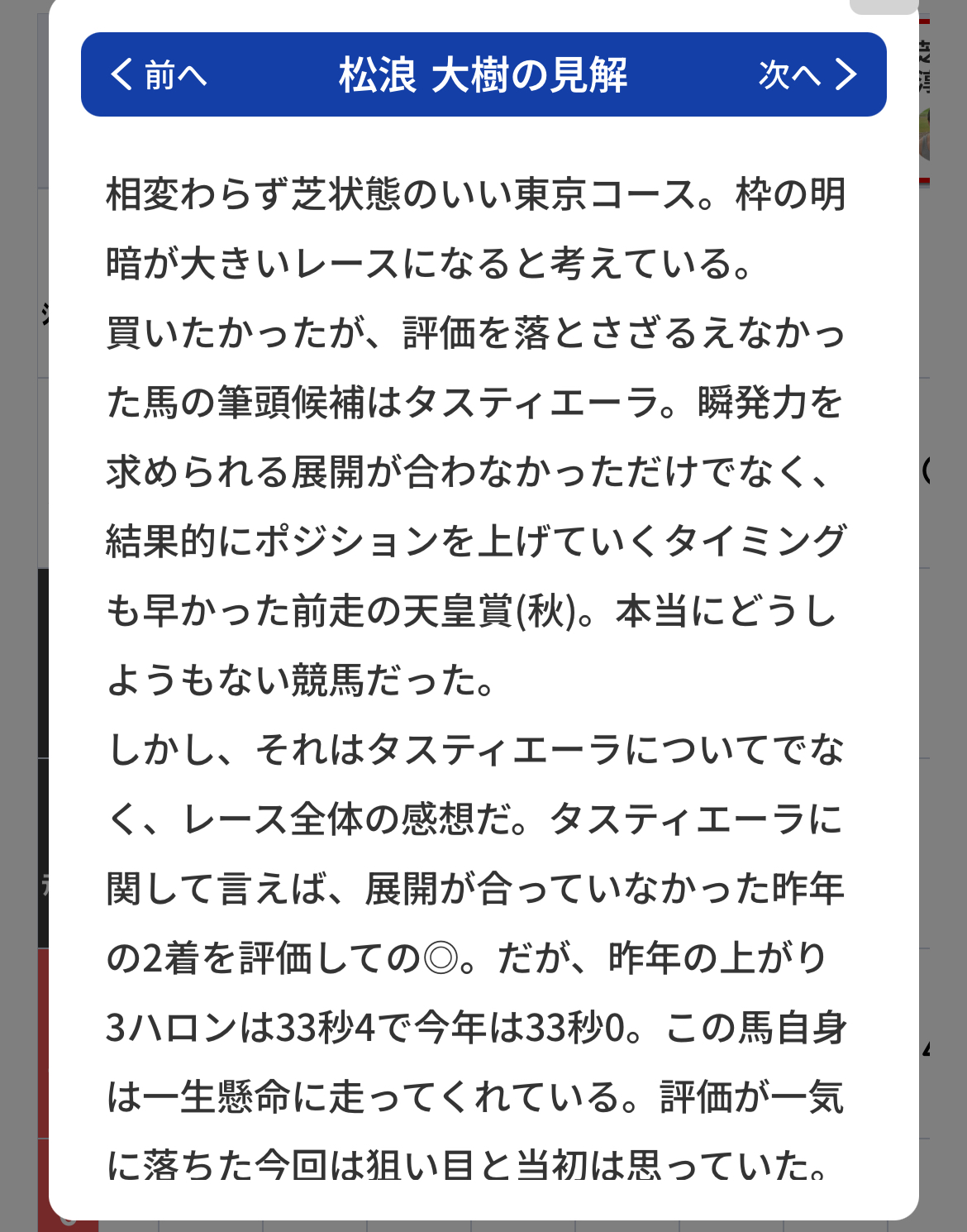Viewport: 967px width, 1232px height.
Task: Go to the next commentary with 次へ
Action: (807, 75)
